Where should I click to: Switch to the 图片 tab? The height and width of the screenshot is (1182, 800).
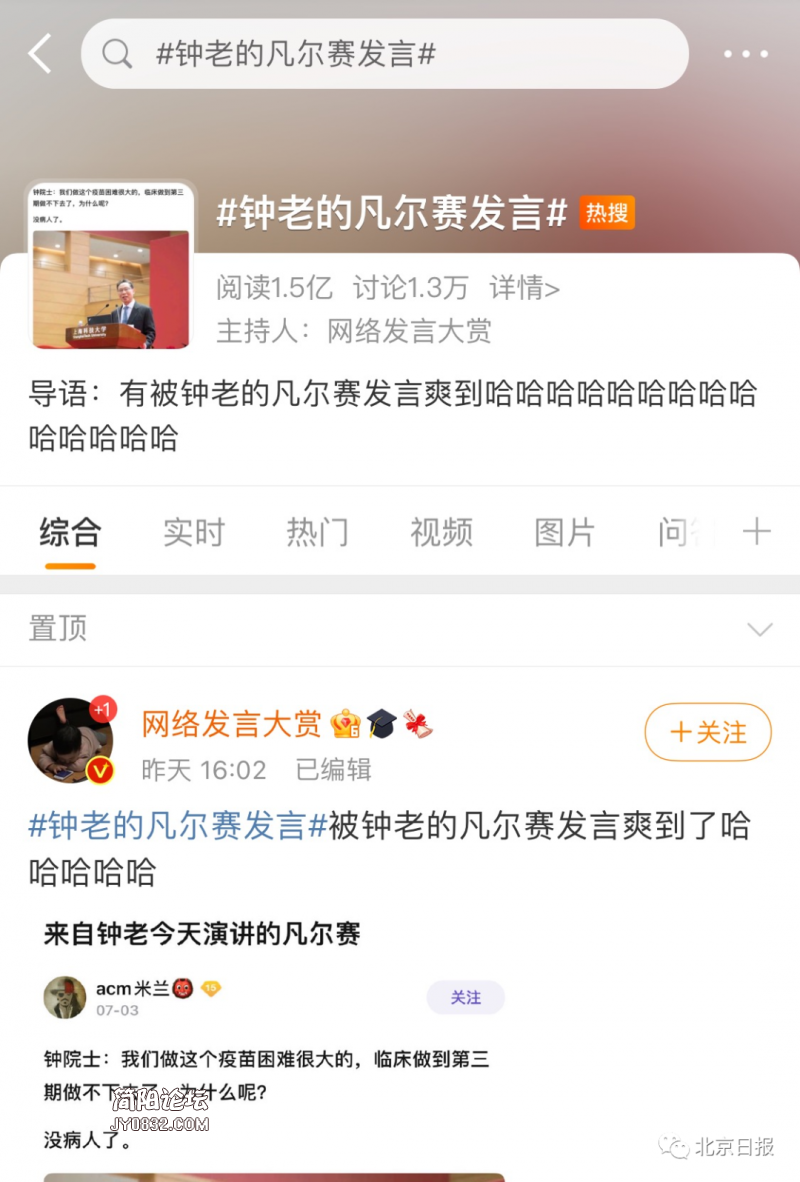pos(564,532)
